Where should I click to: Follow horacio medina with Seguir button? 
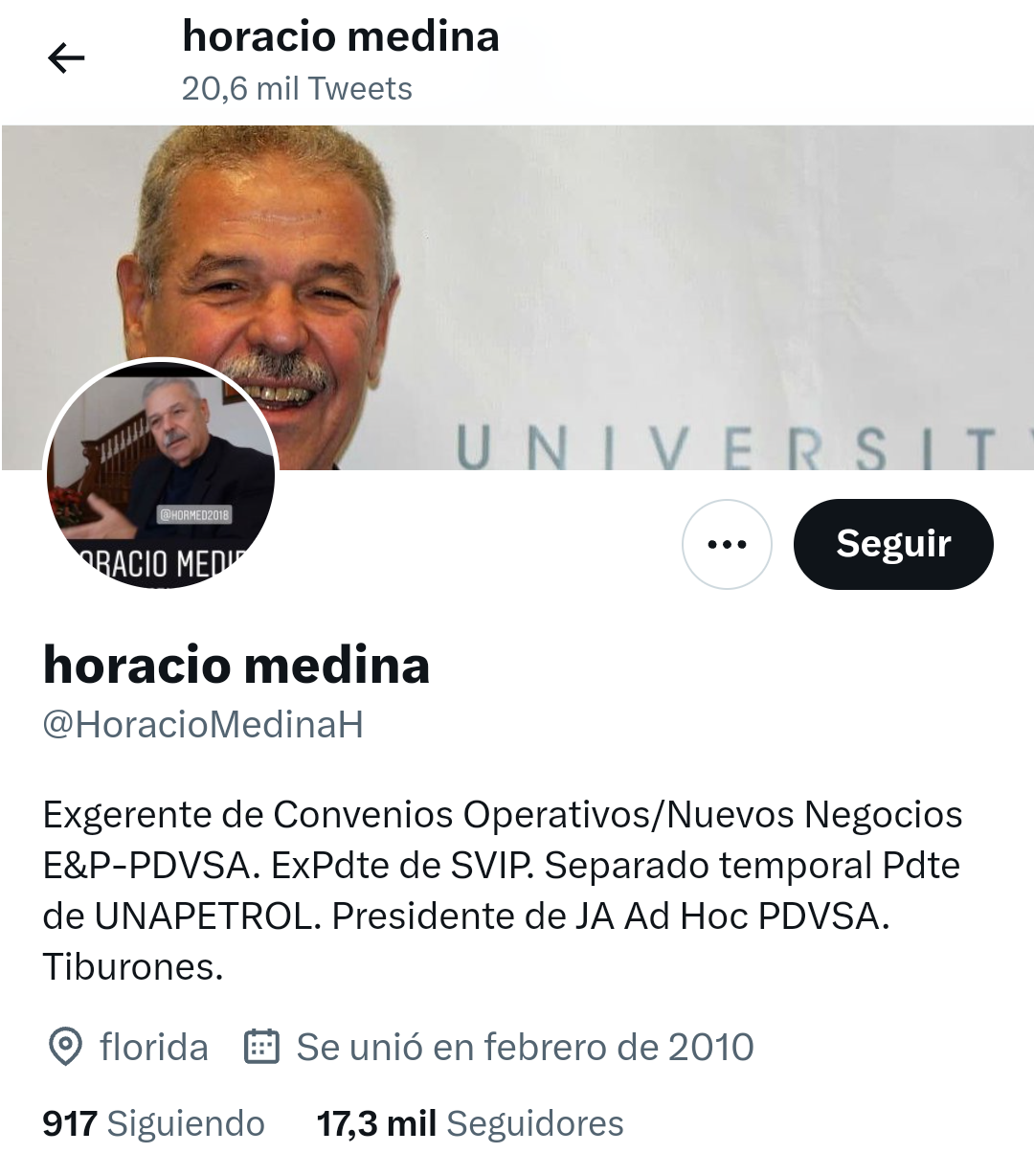[x=892, y=544]
